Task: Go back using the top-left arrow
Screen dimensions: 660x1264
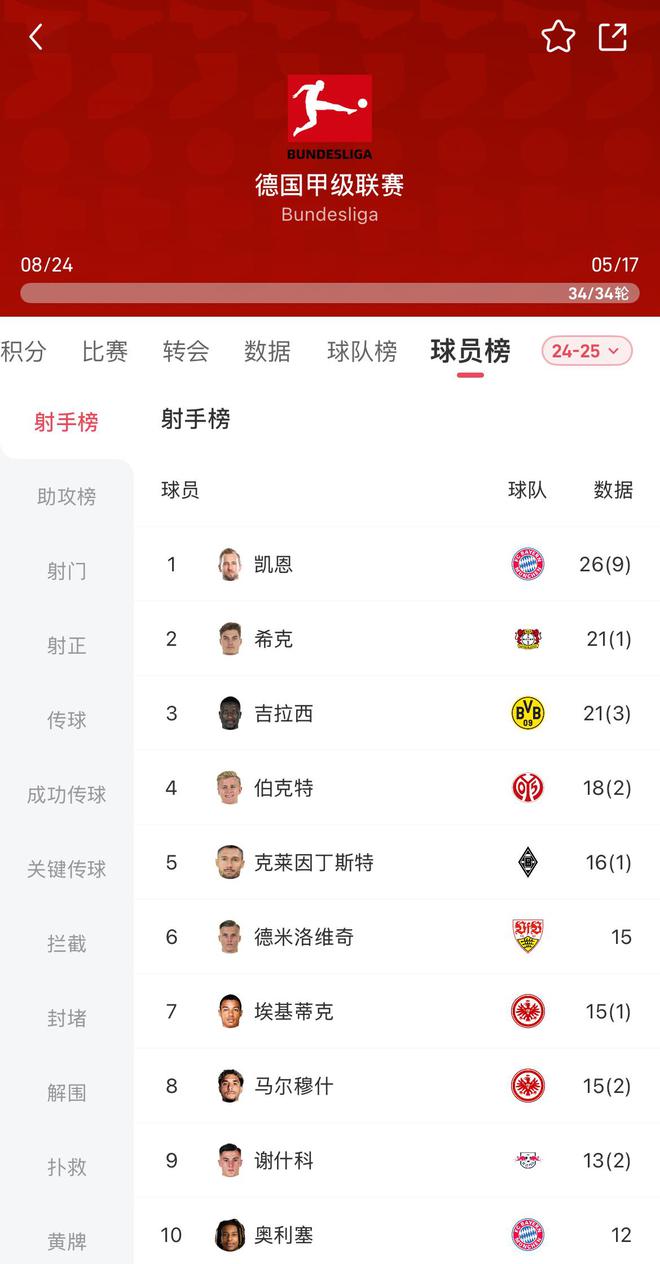Action: [x=36, y=38]
